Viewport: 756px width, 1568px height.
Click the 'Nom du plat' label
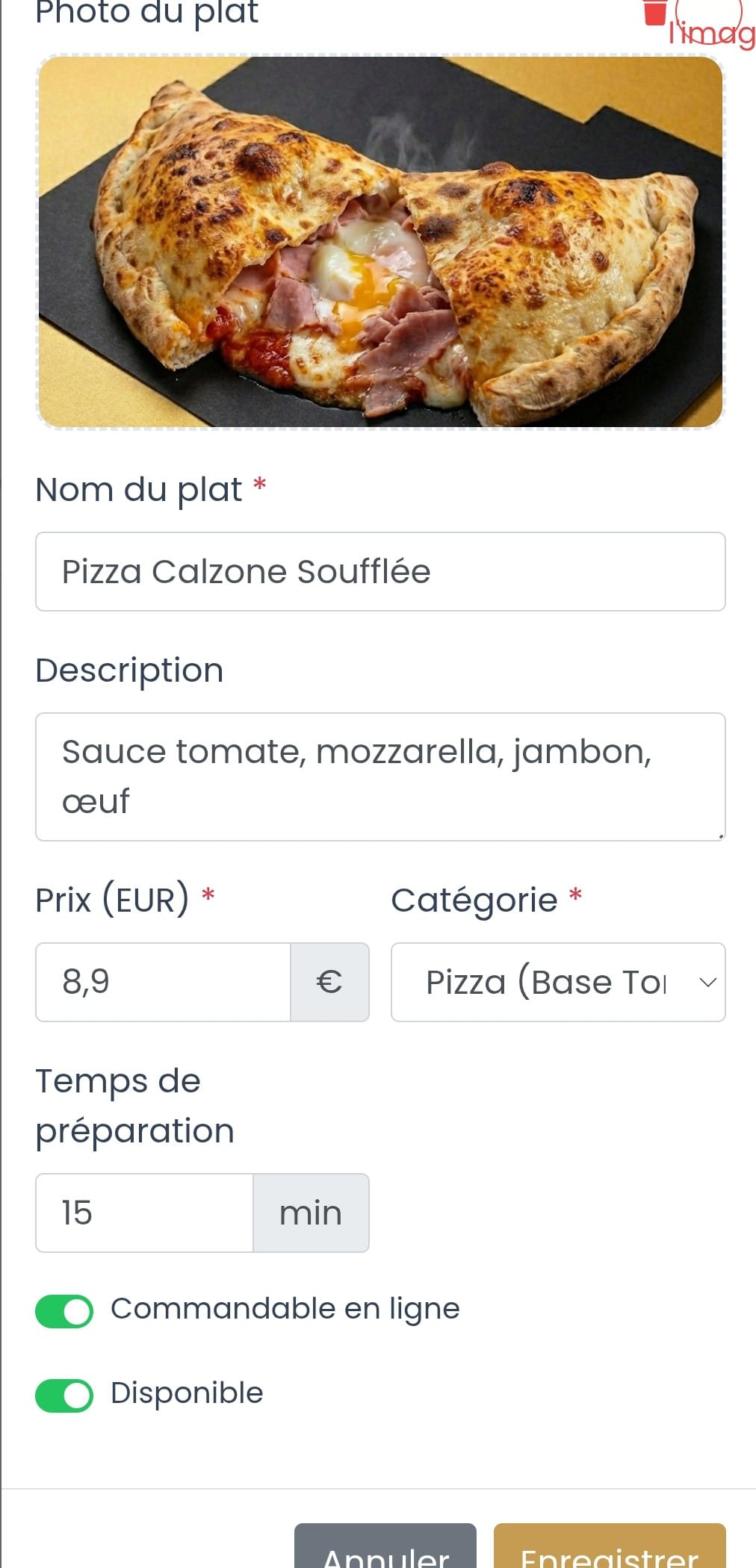(x=139, y=489)
